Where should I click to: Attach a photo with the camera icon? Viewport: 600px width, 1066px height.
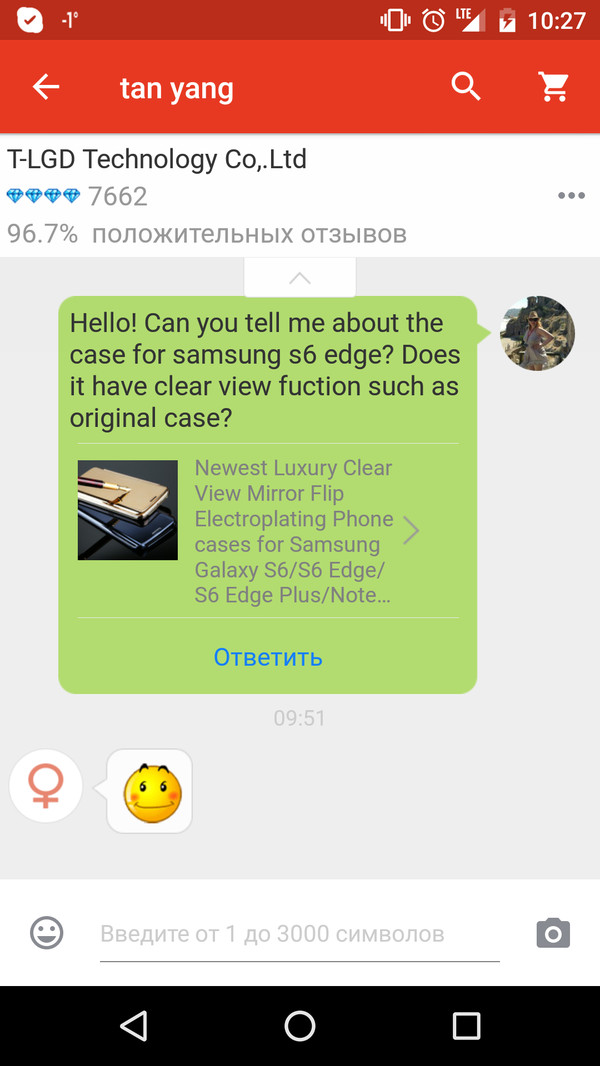click(x=553, y=933)
